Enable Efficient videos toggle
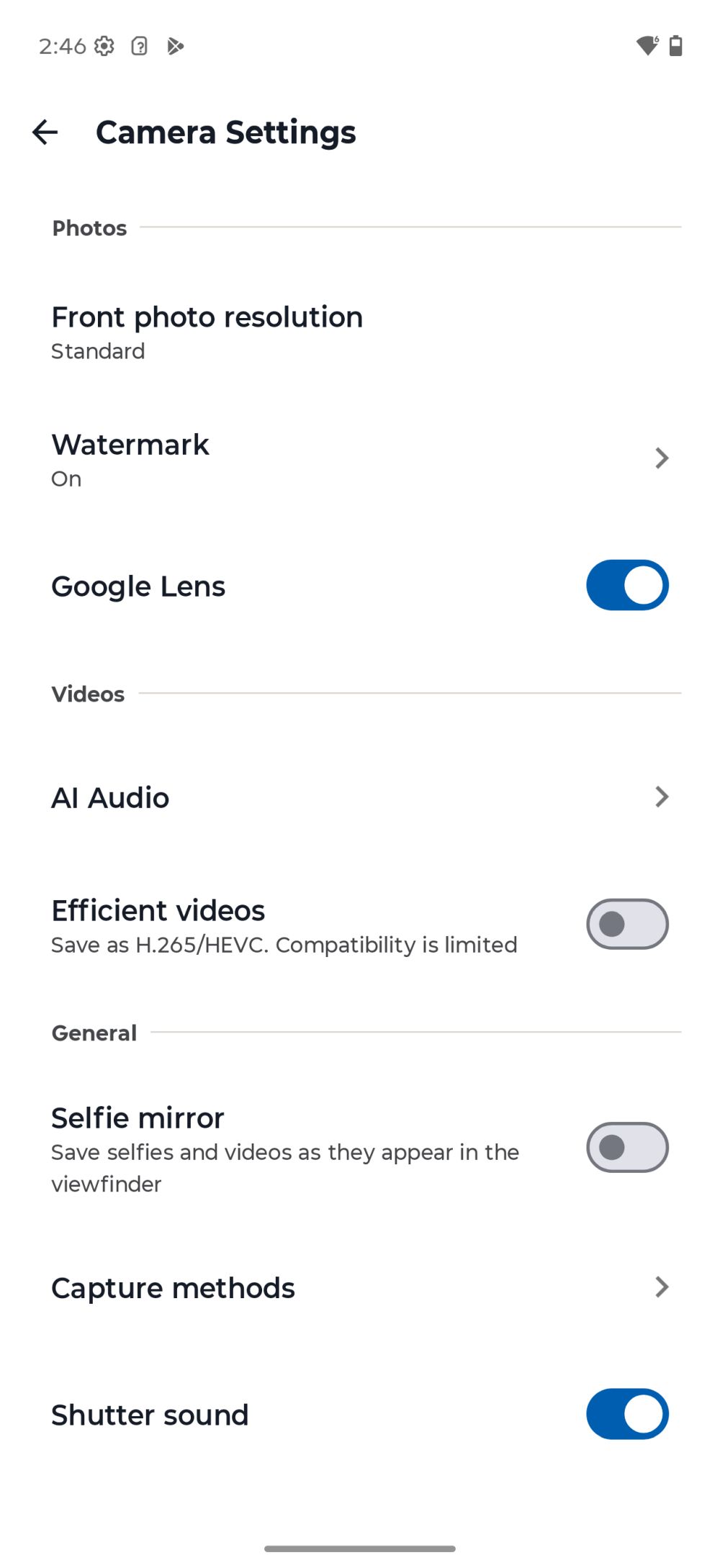The height and width of the screenshot is (1568, 720). click(x=626, y=924)
